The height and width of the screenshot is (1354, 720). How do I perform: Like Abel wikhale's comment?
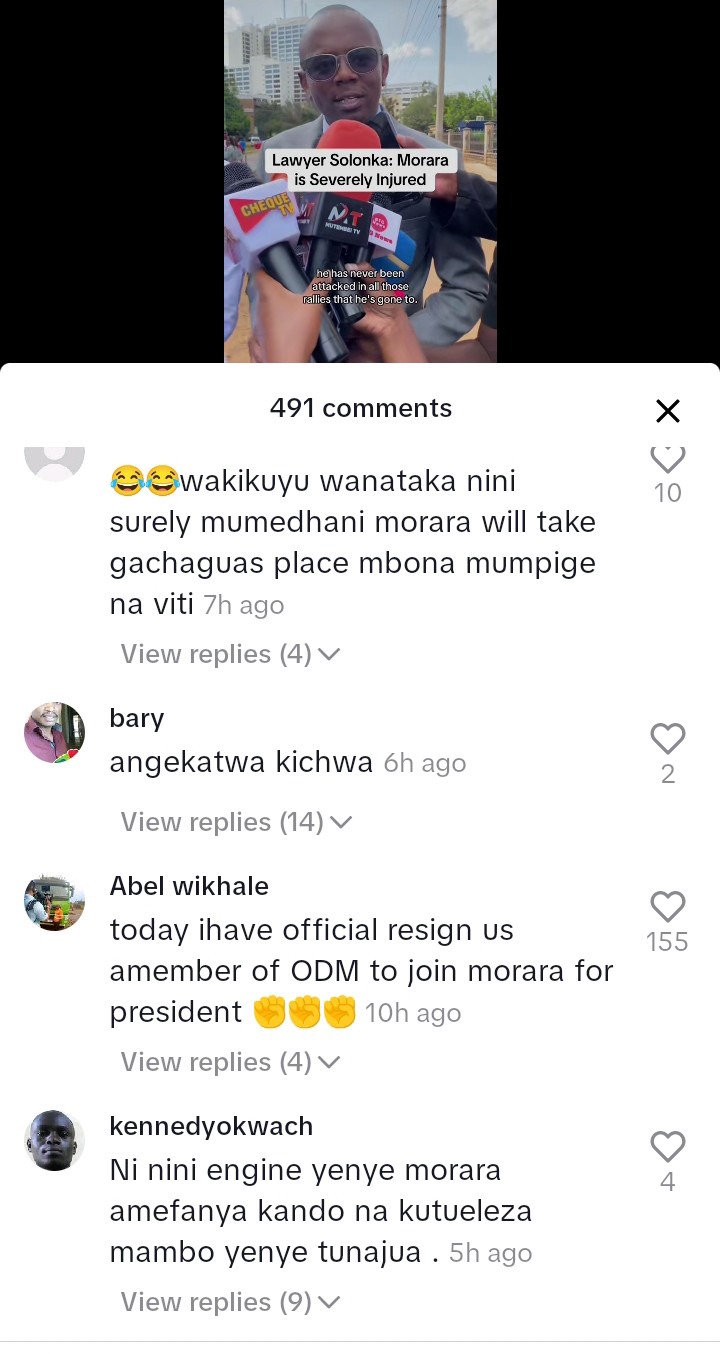(x=667, y=907)
